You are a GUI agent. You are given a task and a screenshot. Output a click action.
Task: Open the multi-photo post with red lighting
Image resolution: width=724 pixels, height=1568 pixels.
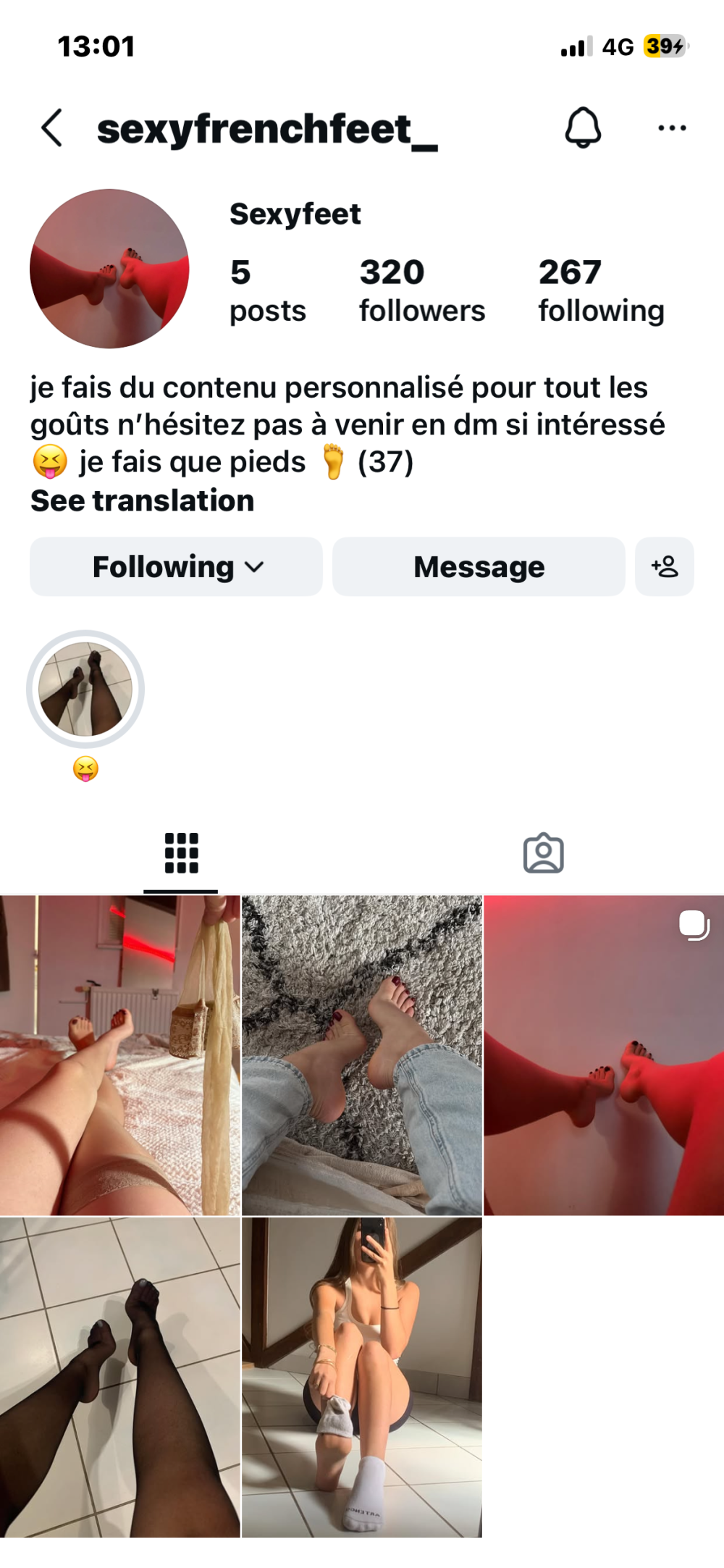604,1055
